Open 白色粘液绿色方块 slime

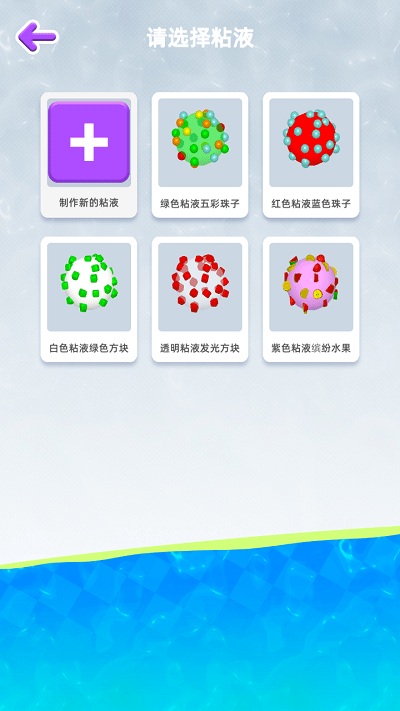89,299
